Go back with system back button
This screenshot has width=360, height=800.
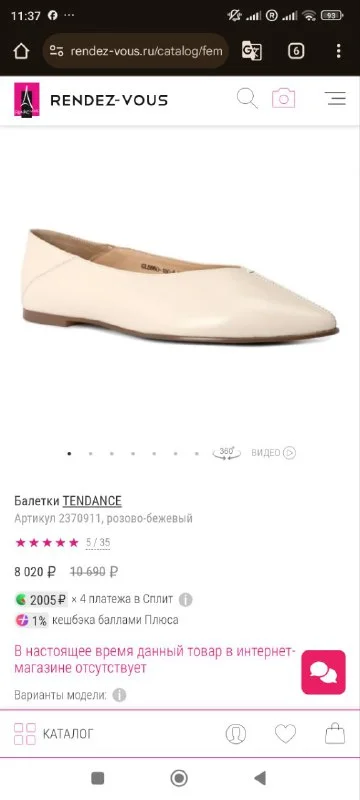(260, 778)
